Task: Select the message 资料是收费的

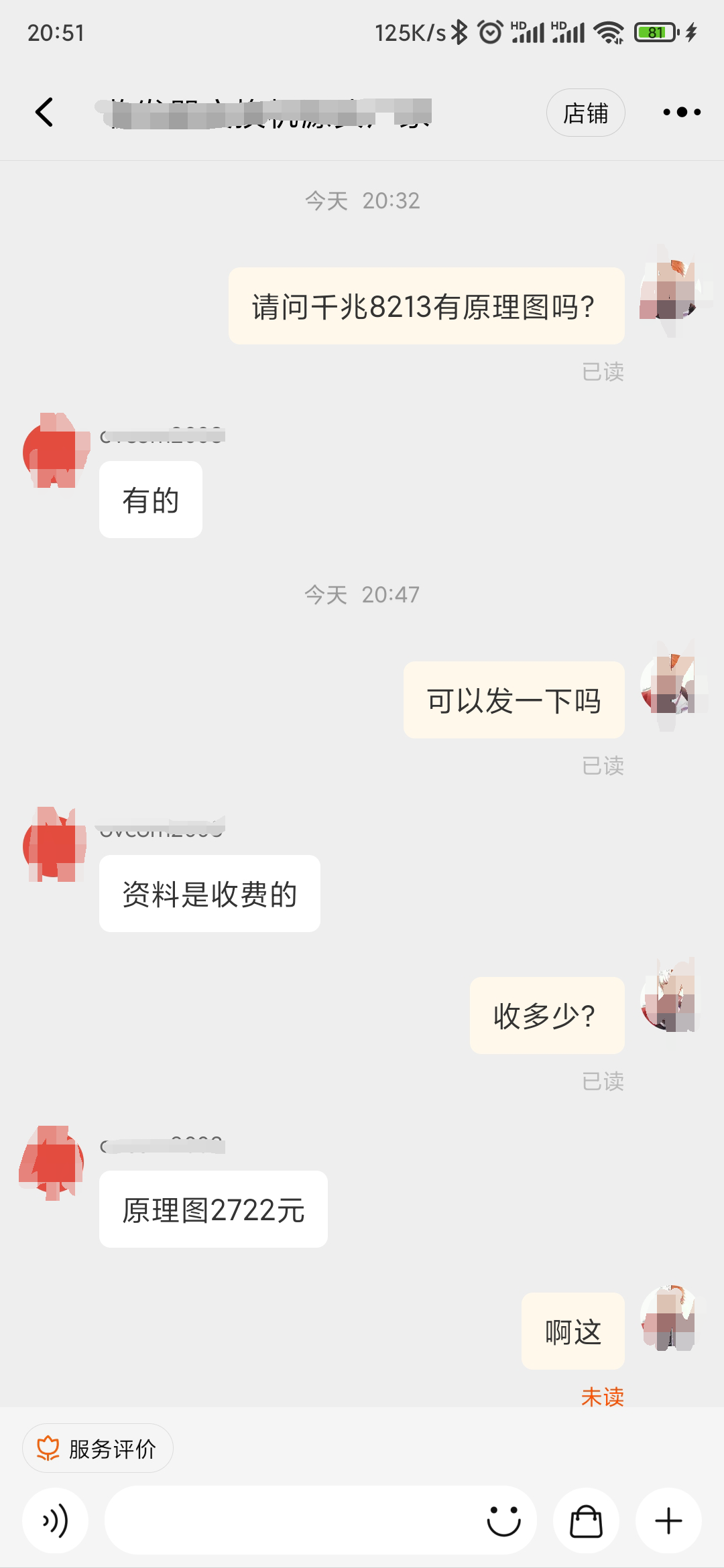Action: 209,893
